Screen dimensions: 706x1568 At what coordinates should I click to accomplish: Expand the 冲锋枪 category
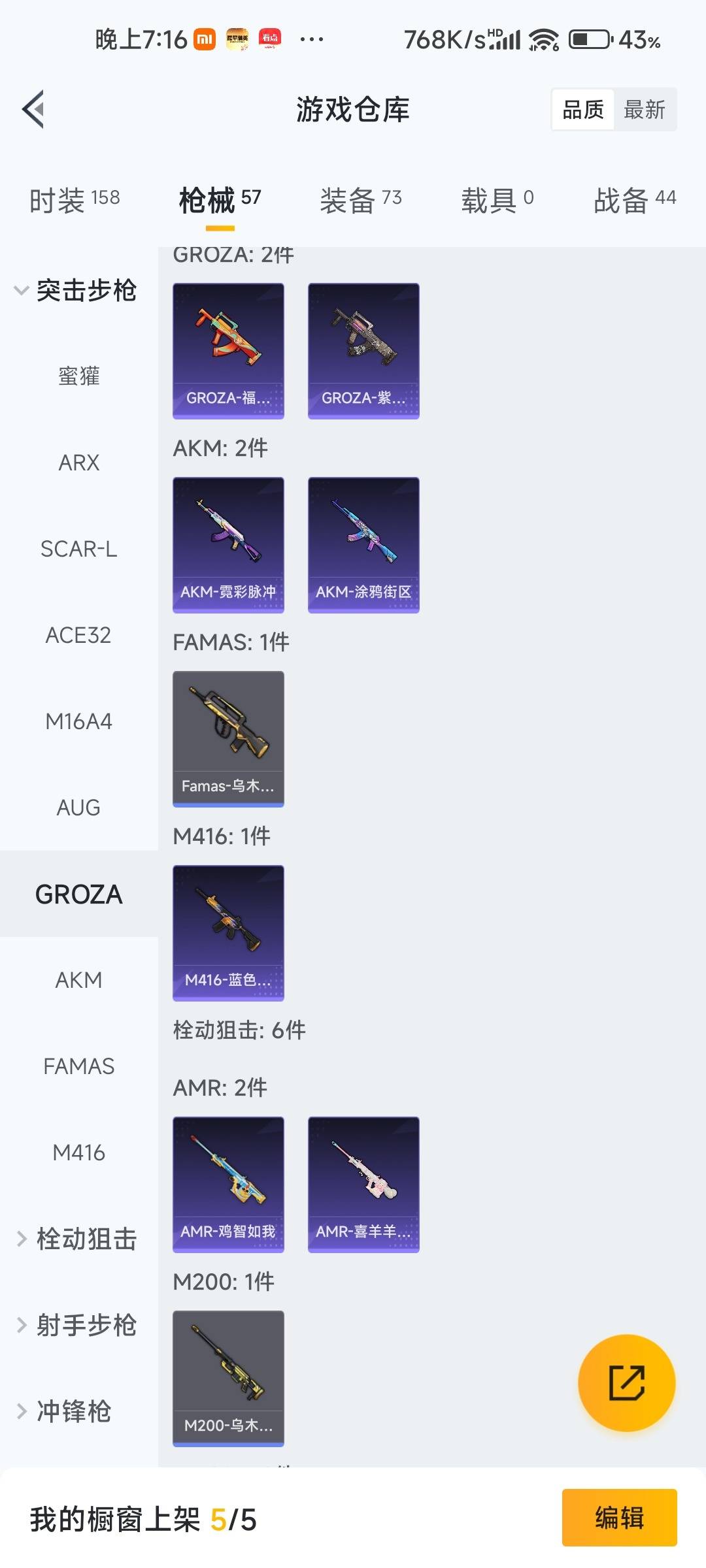[x=65, y=1411]
